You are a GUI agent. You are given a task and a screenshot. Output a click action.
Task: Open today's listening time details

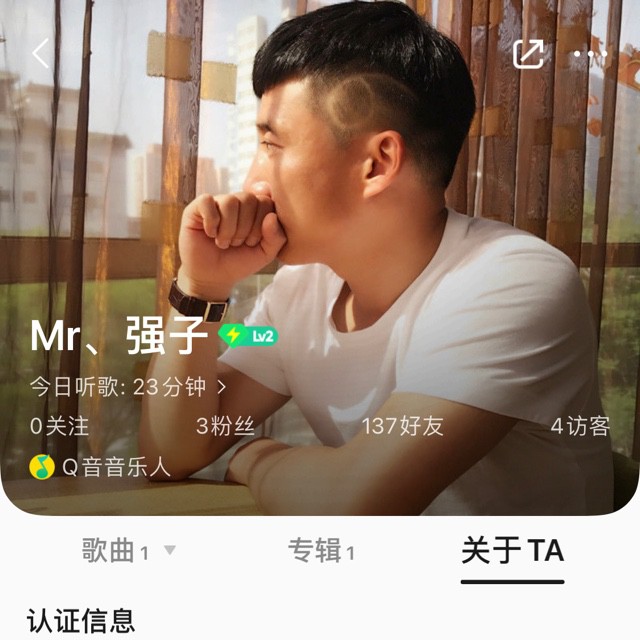128,387
